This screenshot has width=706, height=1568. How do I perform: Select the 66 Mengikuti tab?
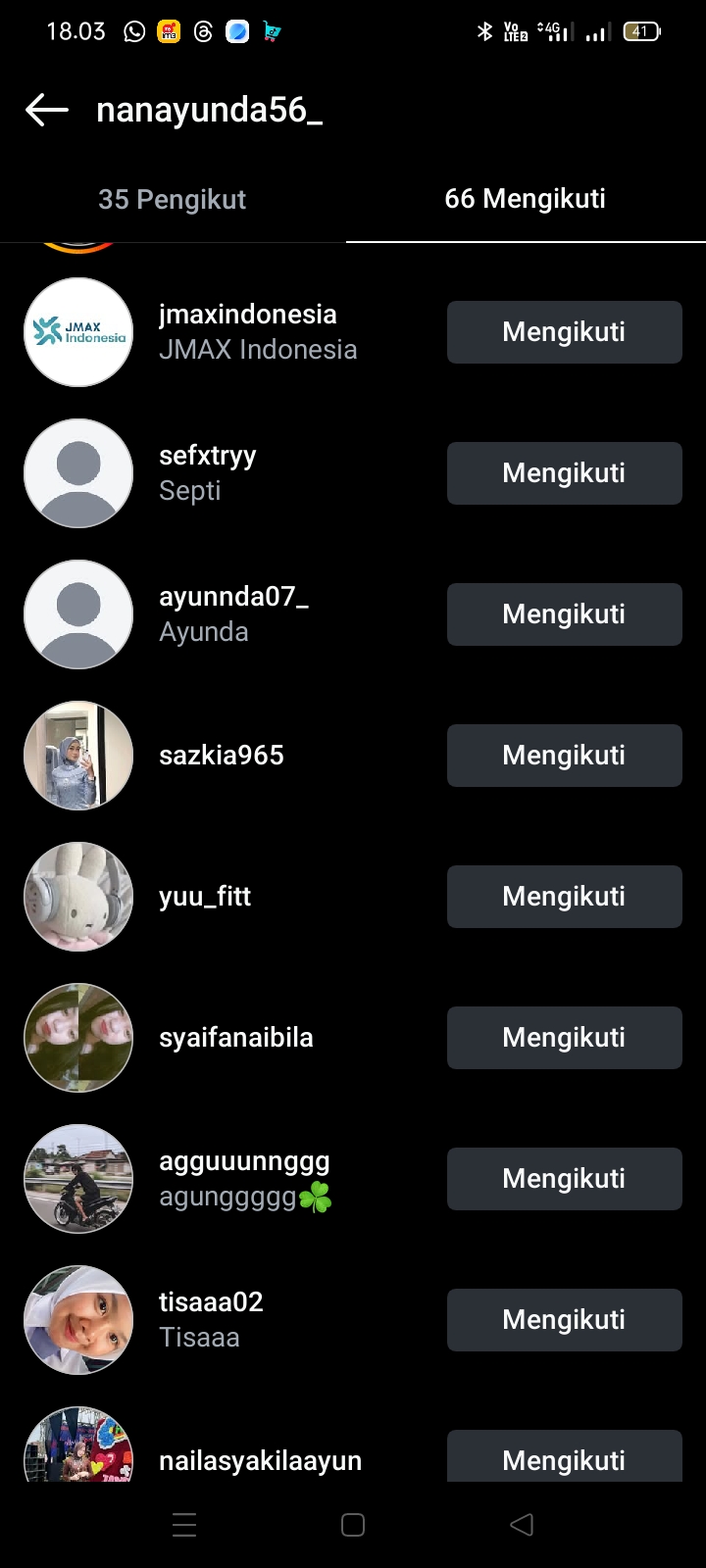coord(526,199)
